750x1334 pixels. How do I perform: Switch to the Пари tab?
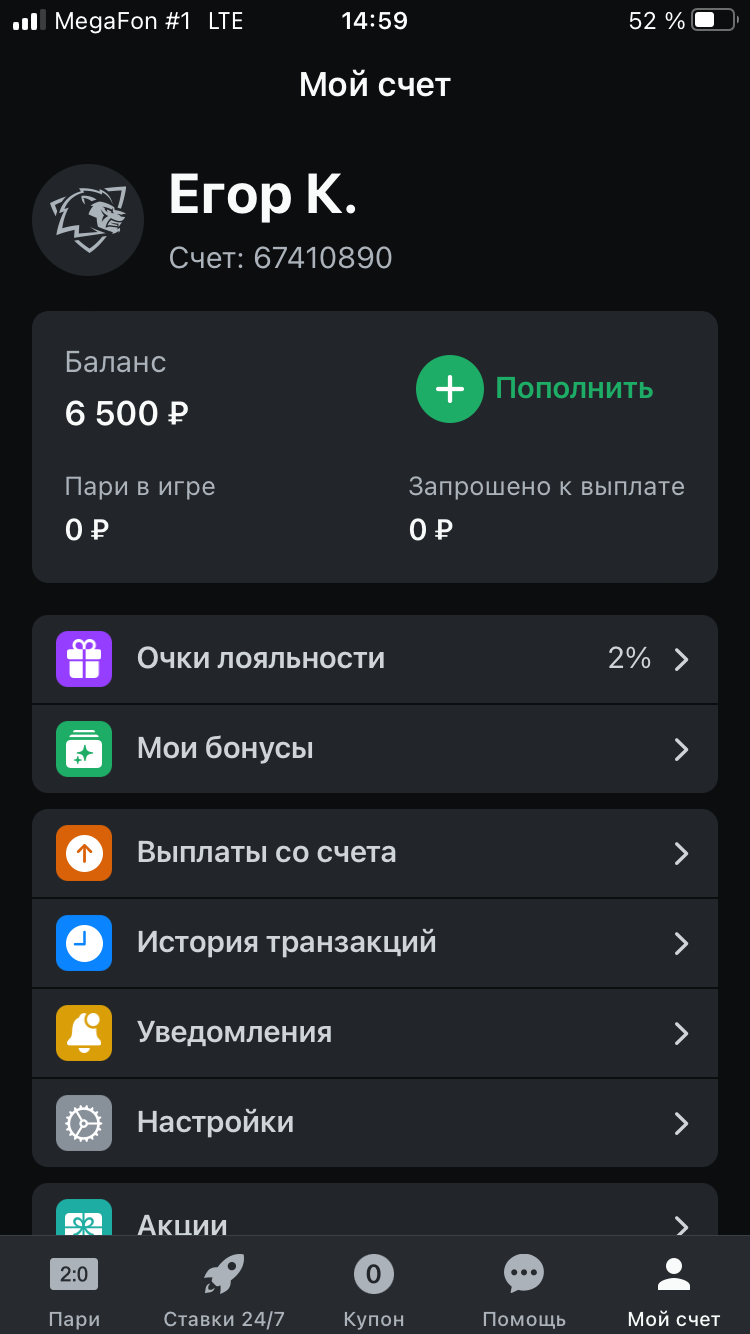(74, 1290)
